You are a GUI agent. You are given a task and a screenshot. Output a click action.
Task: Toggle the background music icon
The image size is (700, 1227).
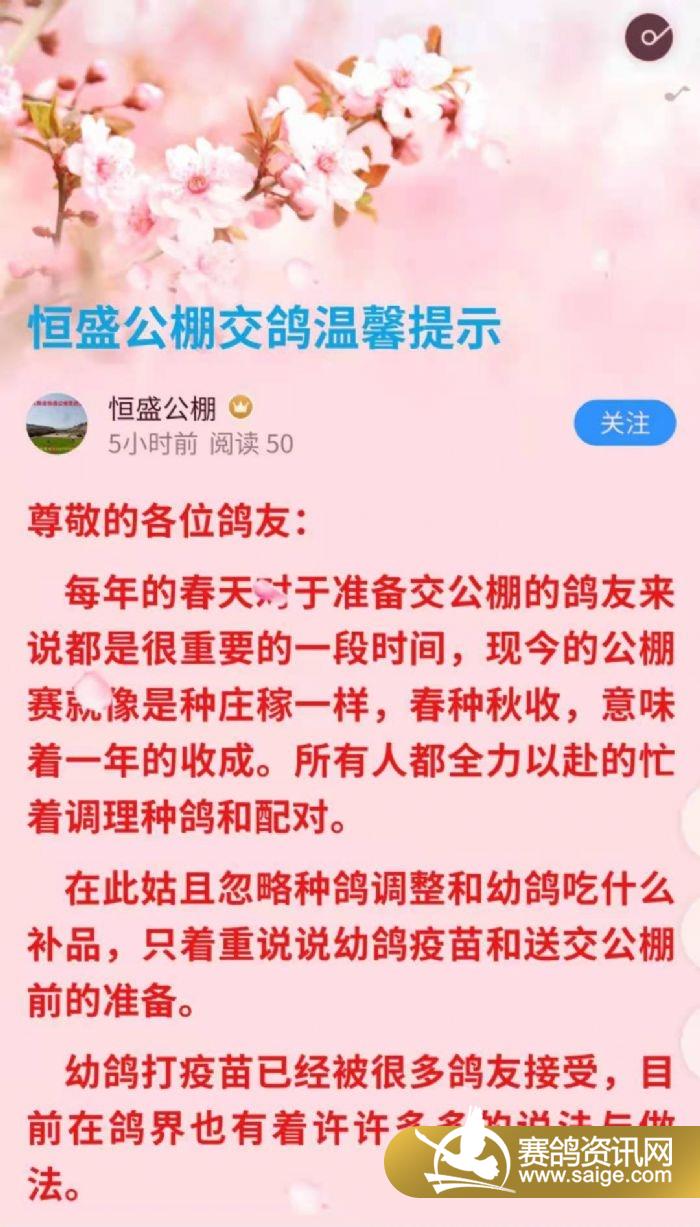point(648,38)
